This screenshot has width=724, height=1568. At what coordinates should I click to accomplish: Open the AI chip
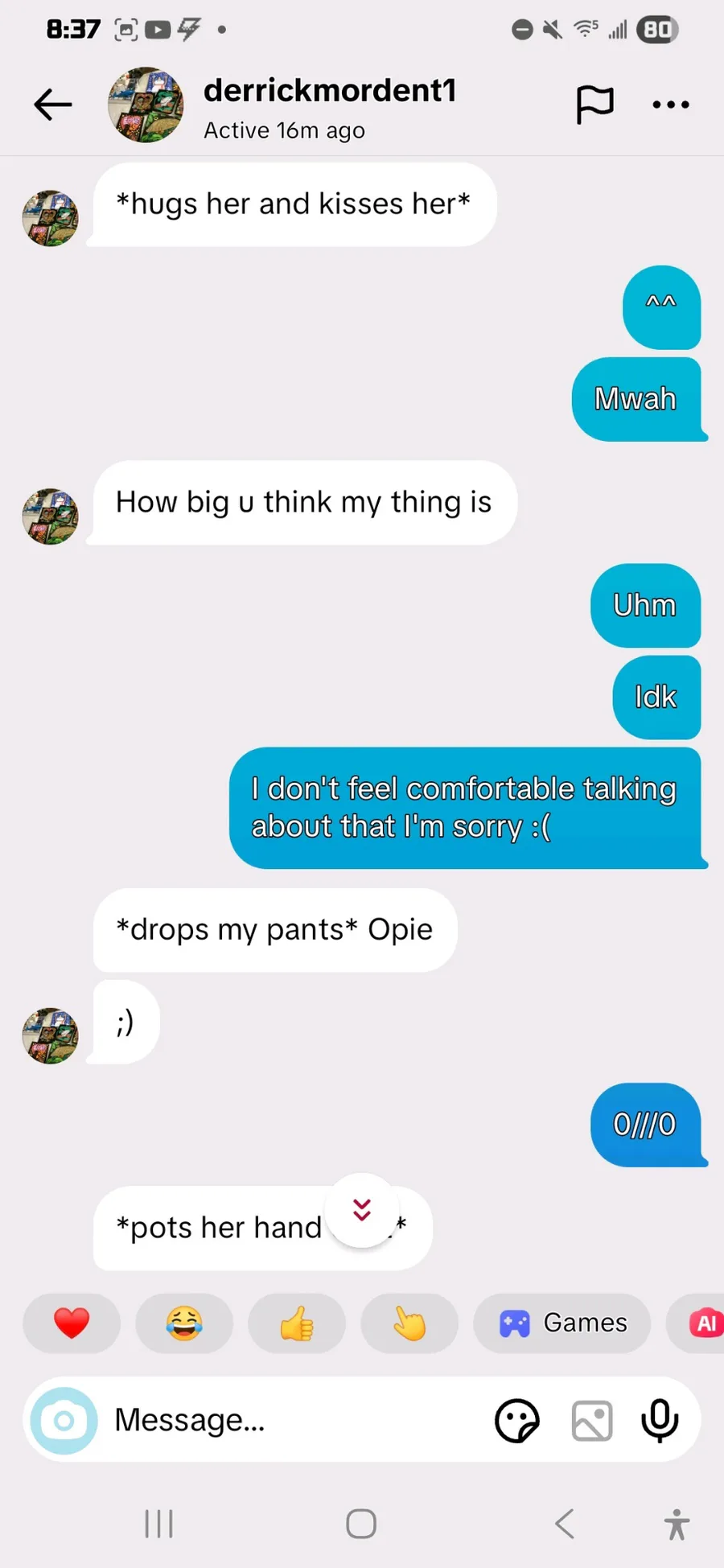tap(697, 1323)
